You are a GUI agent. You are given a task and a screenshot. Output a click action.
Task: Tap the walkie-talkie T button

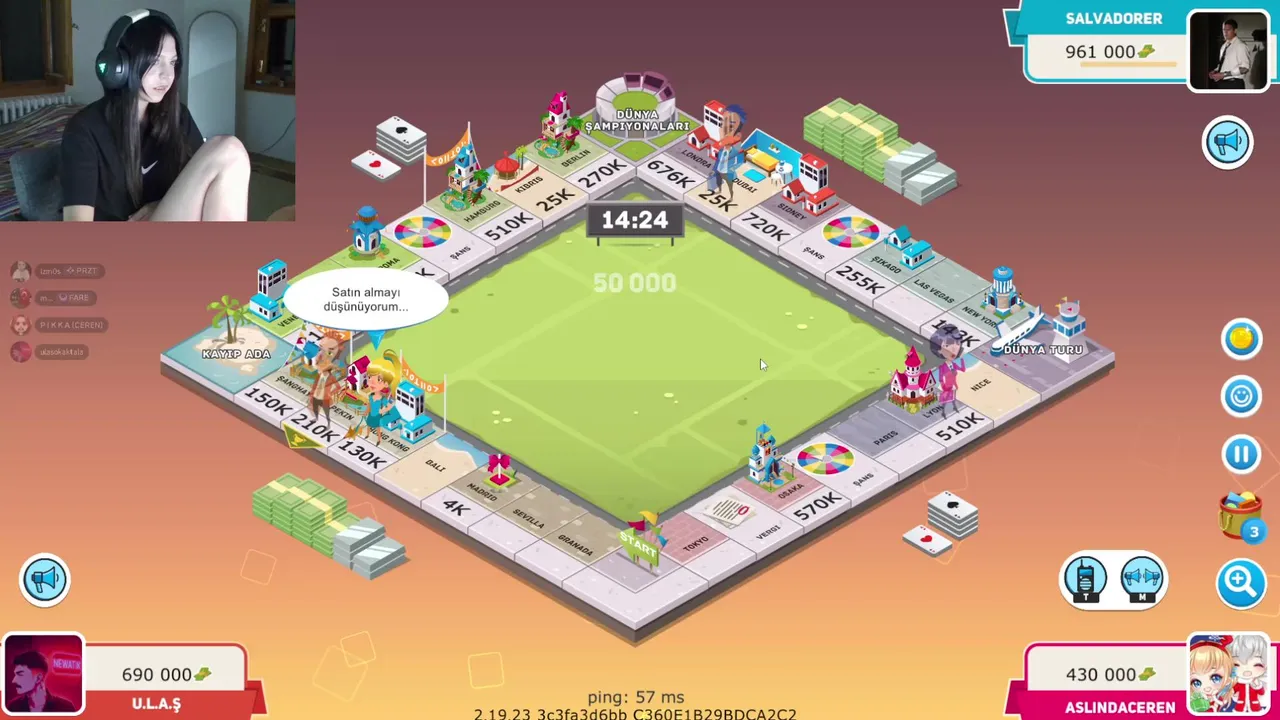click(x=1085, y=579)
